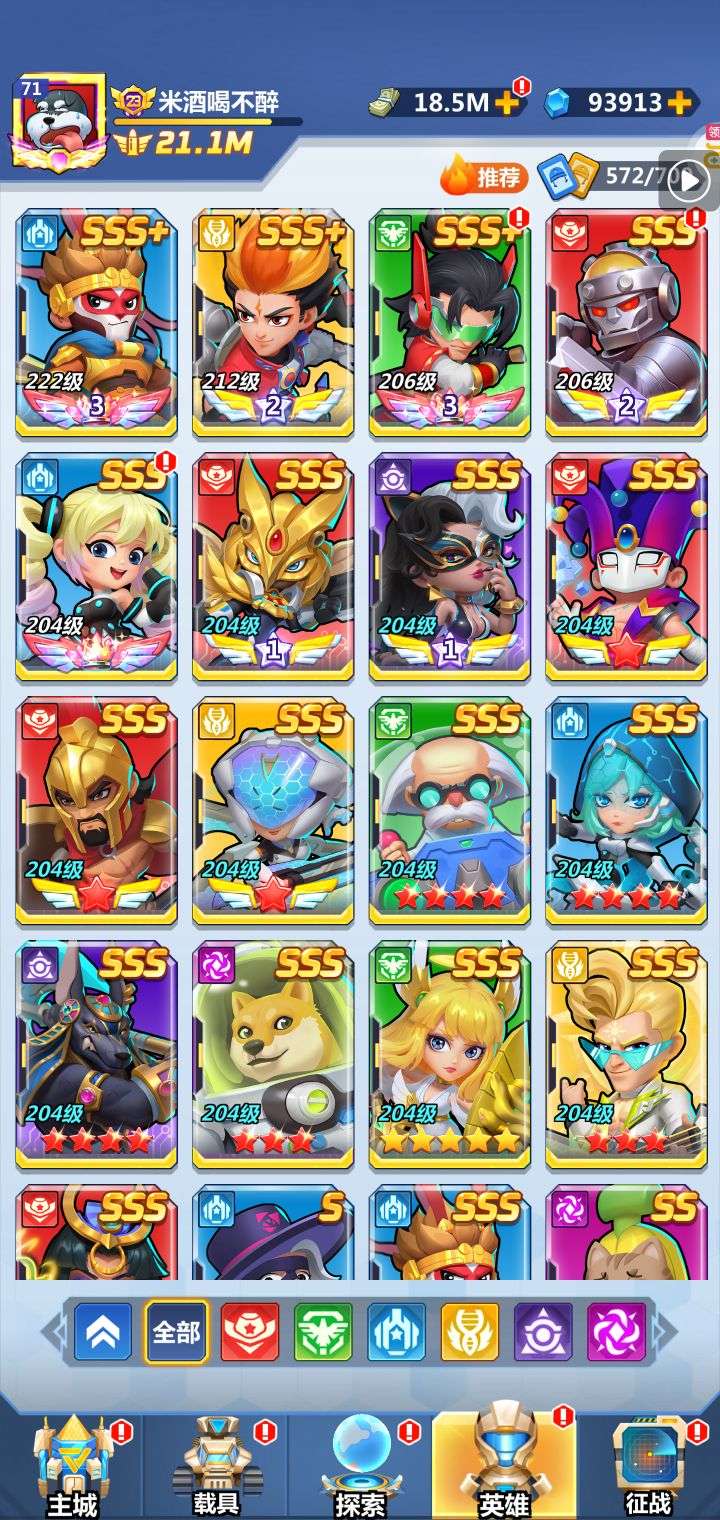Show all heroes with 全部 filter
The image size is (720, 1520).
176,1332
